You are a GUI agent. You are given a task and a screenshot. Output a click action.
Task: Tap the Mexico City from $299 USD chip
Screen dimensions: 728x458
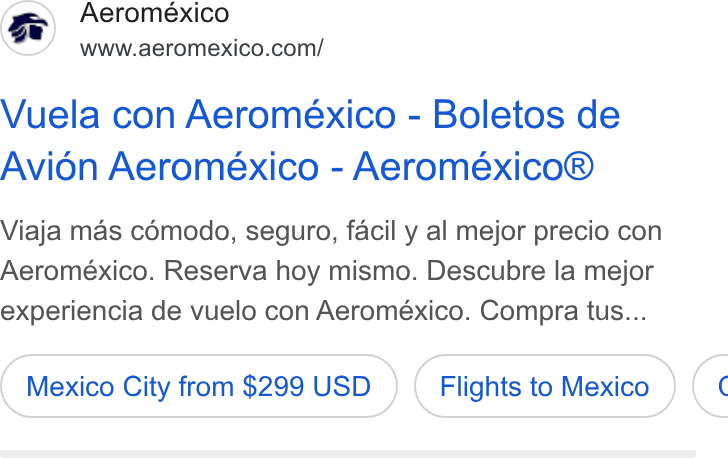click(x=199, y=386)
